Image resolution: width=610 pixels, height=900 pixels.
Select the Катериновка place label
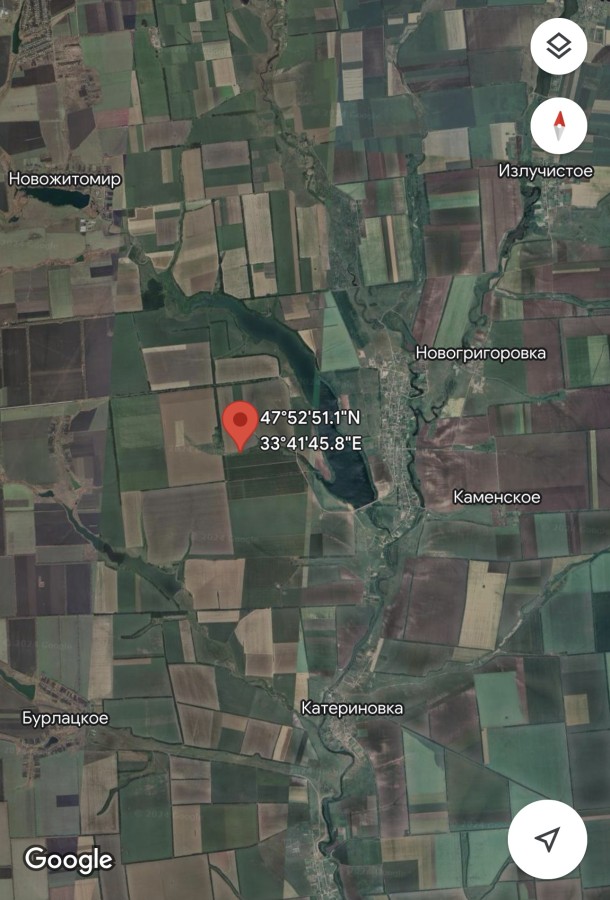click(x=352, y=708)
